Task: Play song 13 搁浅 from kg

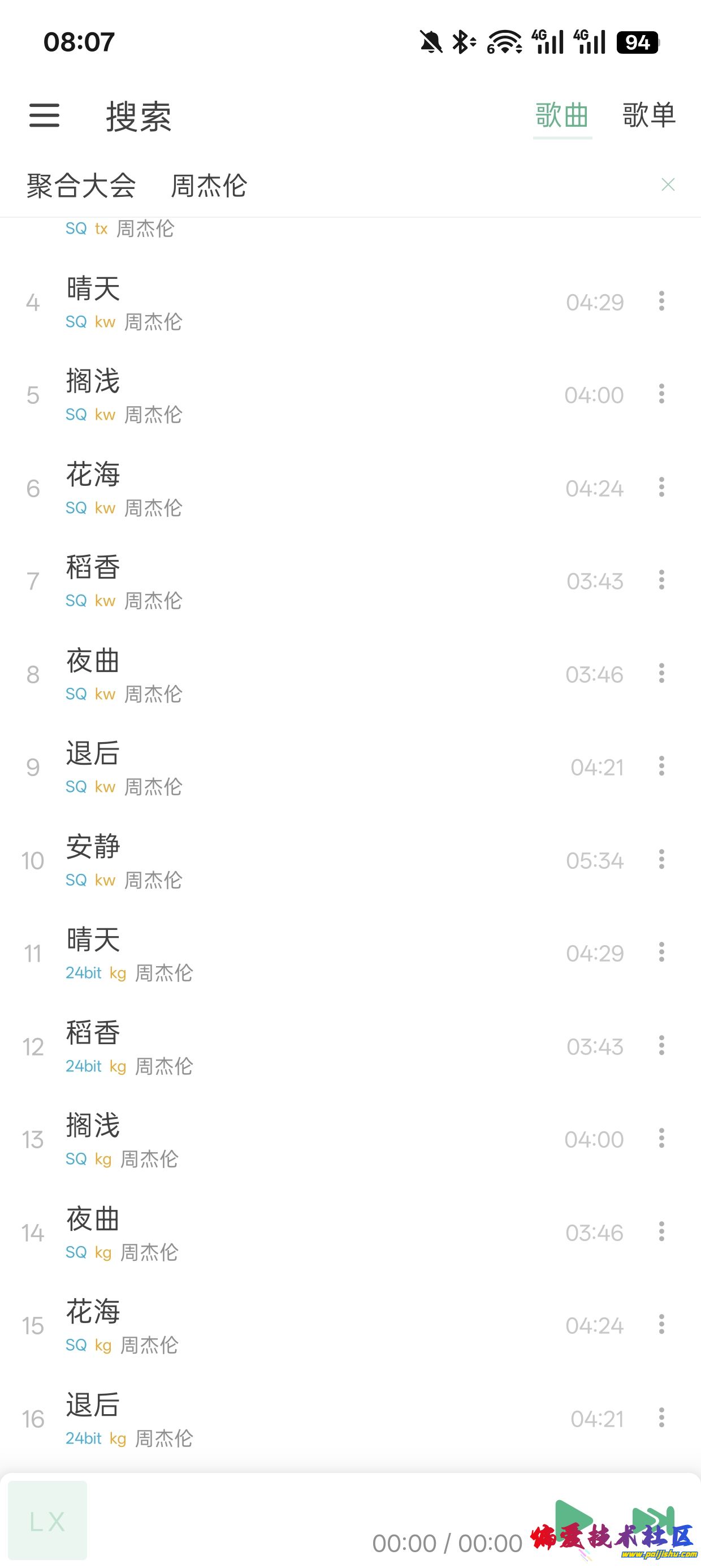Action: (304, 1139)
